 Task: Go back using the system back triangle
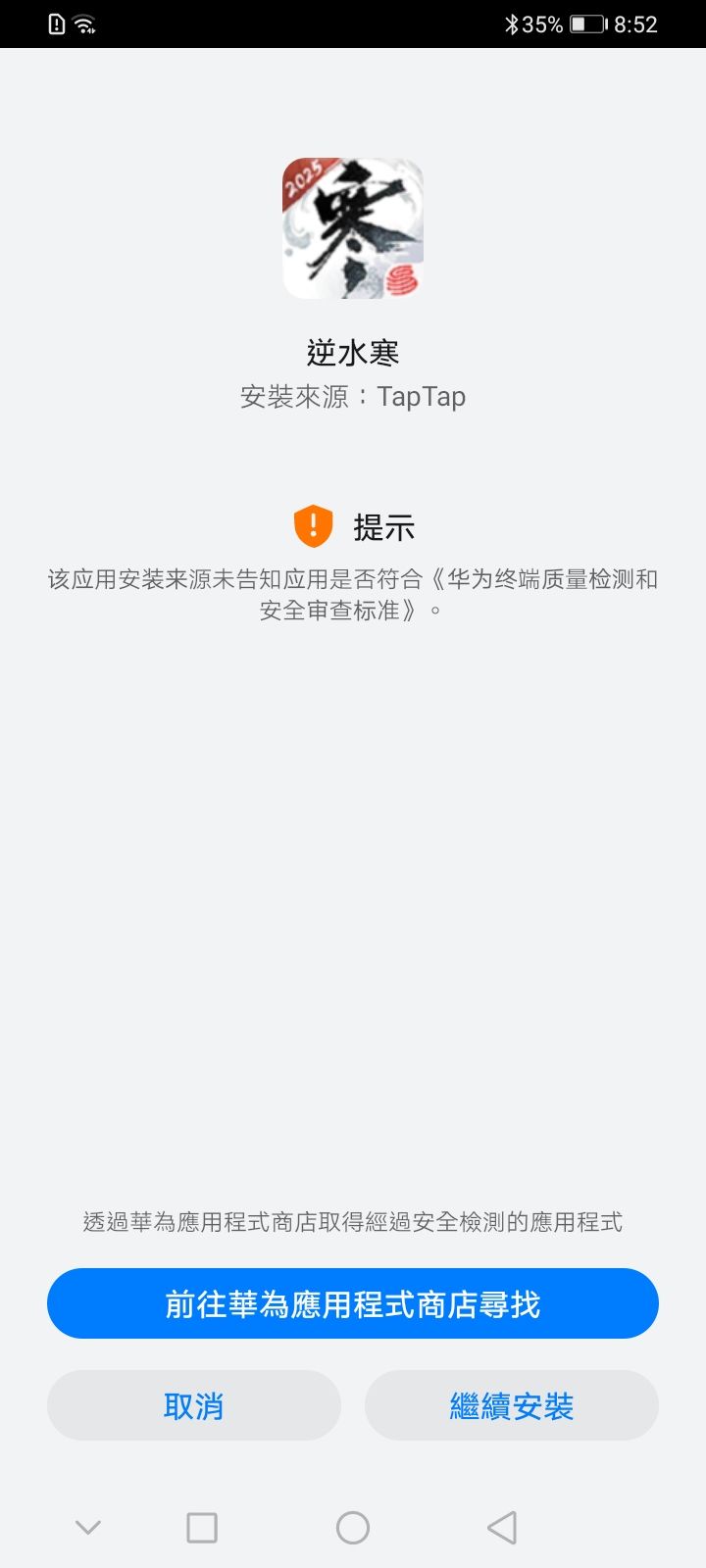[502, 1527]
